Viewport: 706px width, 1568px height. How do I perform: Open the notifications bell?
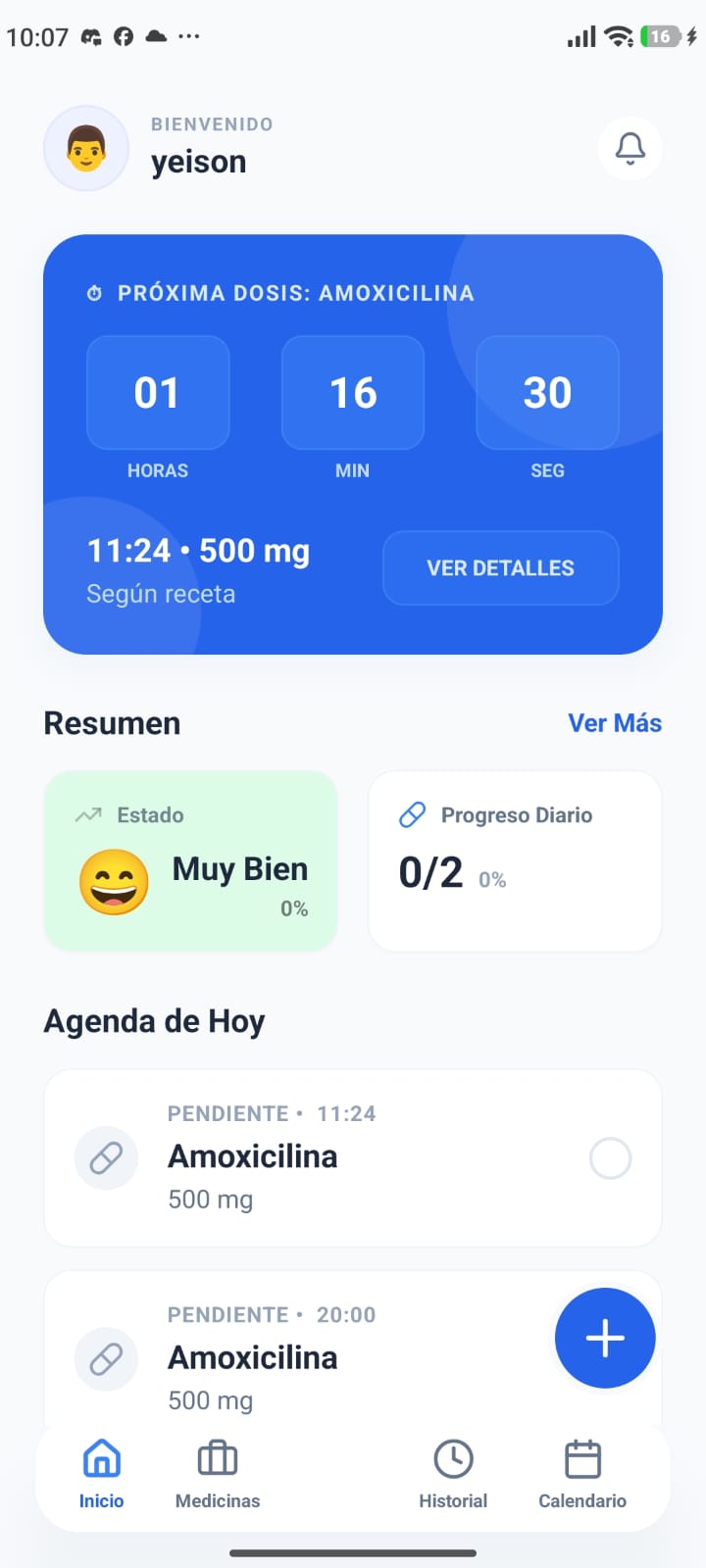pyautogui.click(x=630, y=149)
